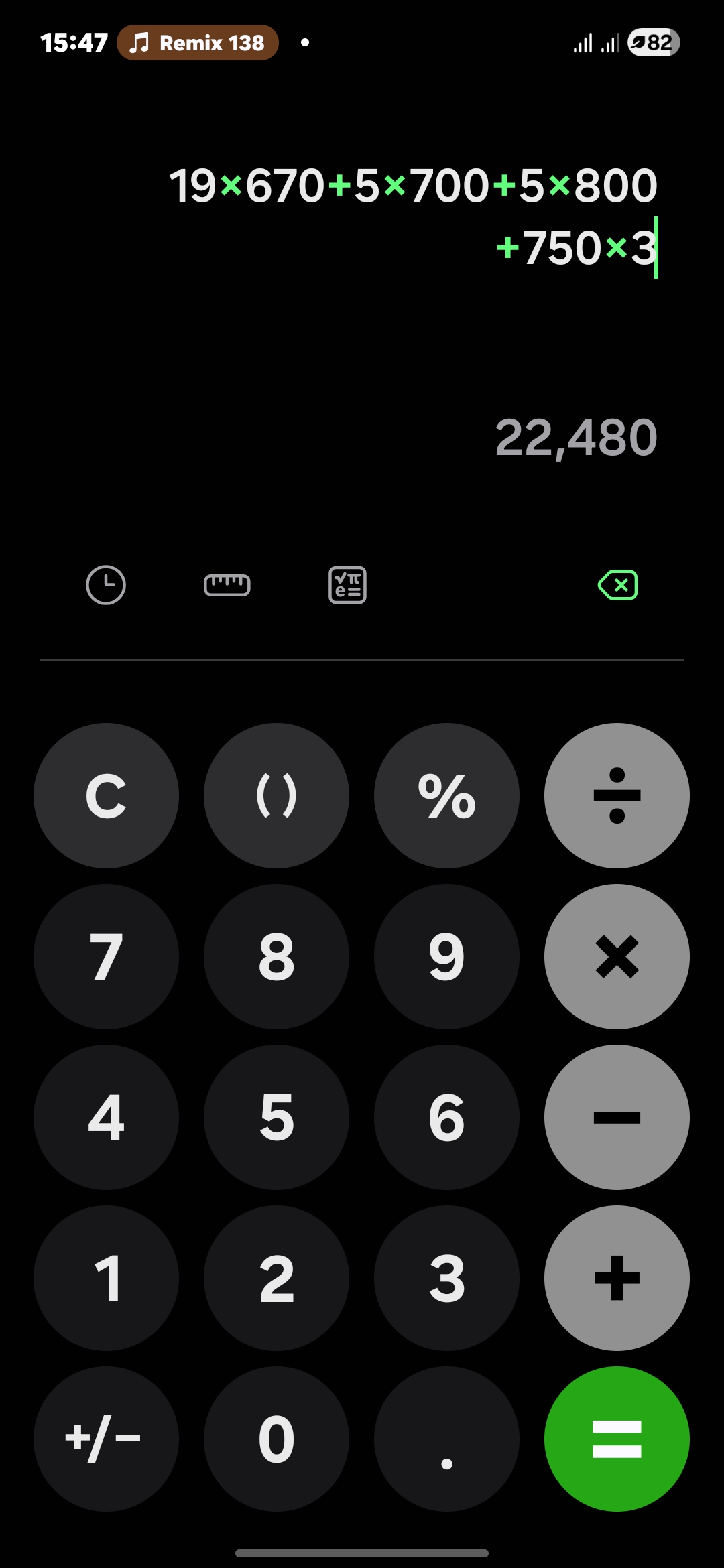
Task: Switch to the scientific calculator mode
Action: pos(347,585)
